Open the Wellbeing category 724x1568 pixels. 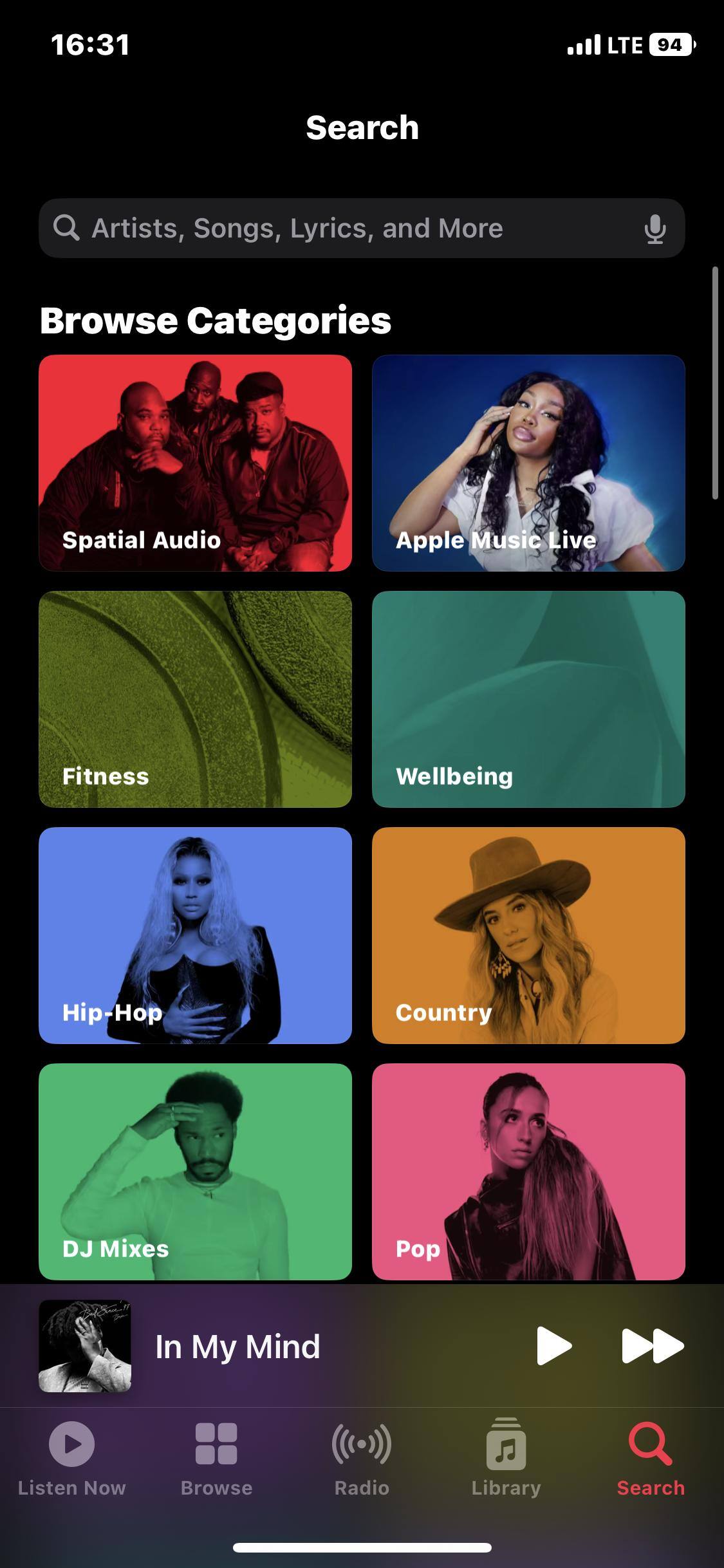point(528,699)
